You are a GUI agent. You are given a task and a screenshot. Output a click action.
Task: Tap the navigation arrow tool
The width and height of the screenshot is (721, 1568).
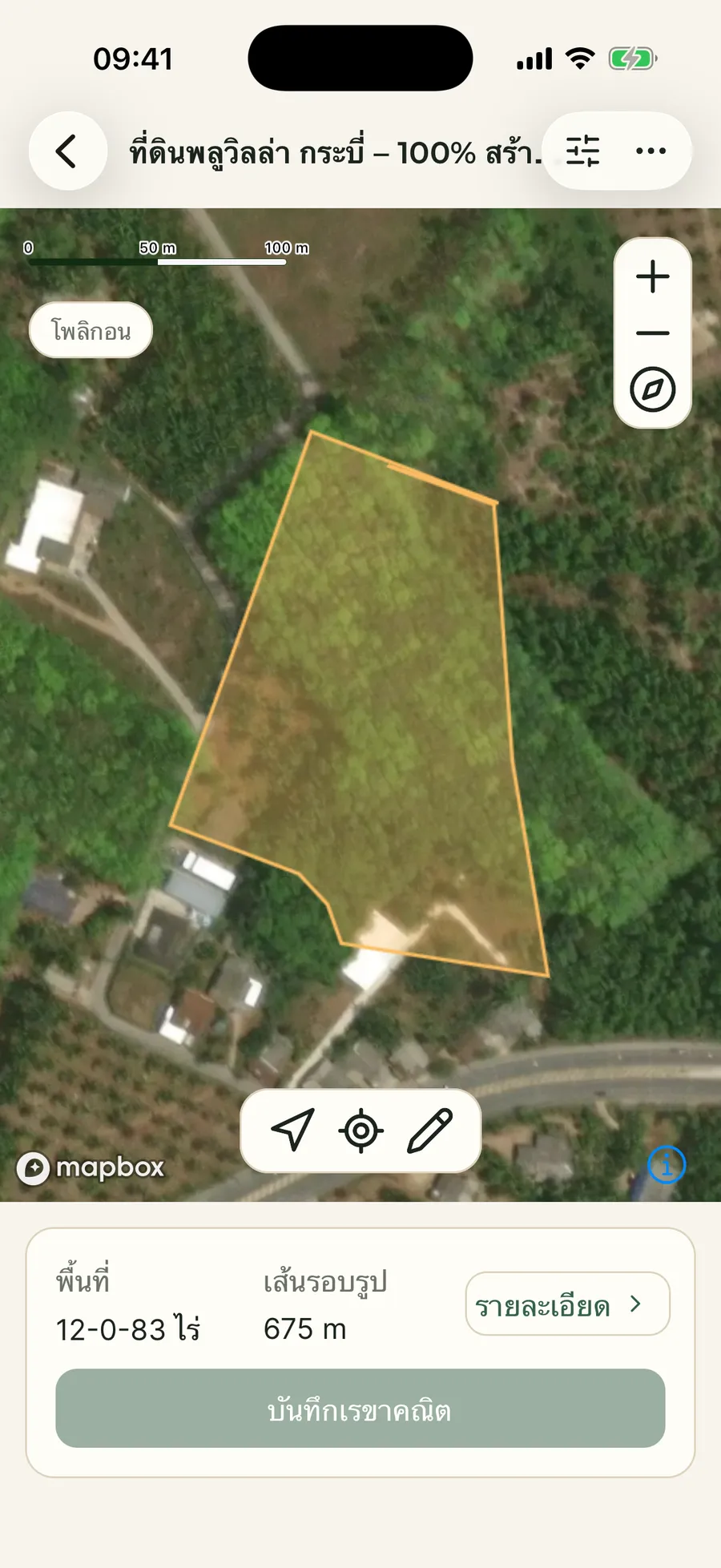(x=292, y=1131)
